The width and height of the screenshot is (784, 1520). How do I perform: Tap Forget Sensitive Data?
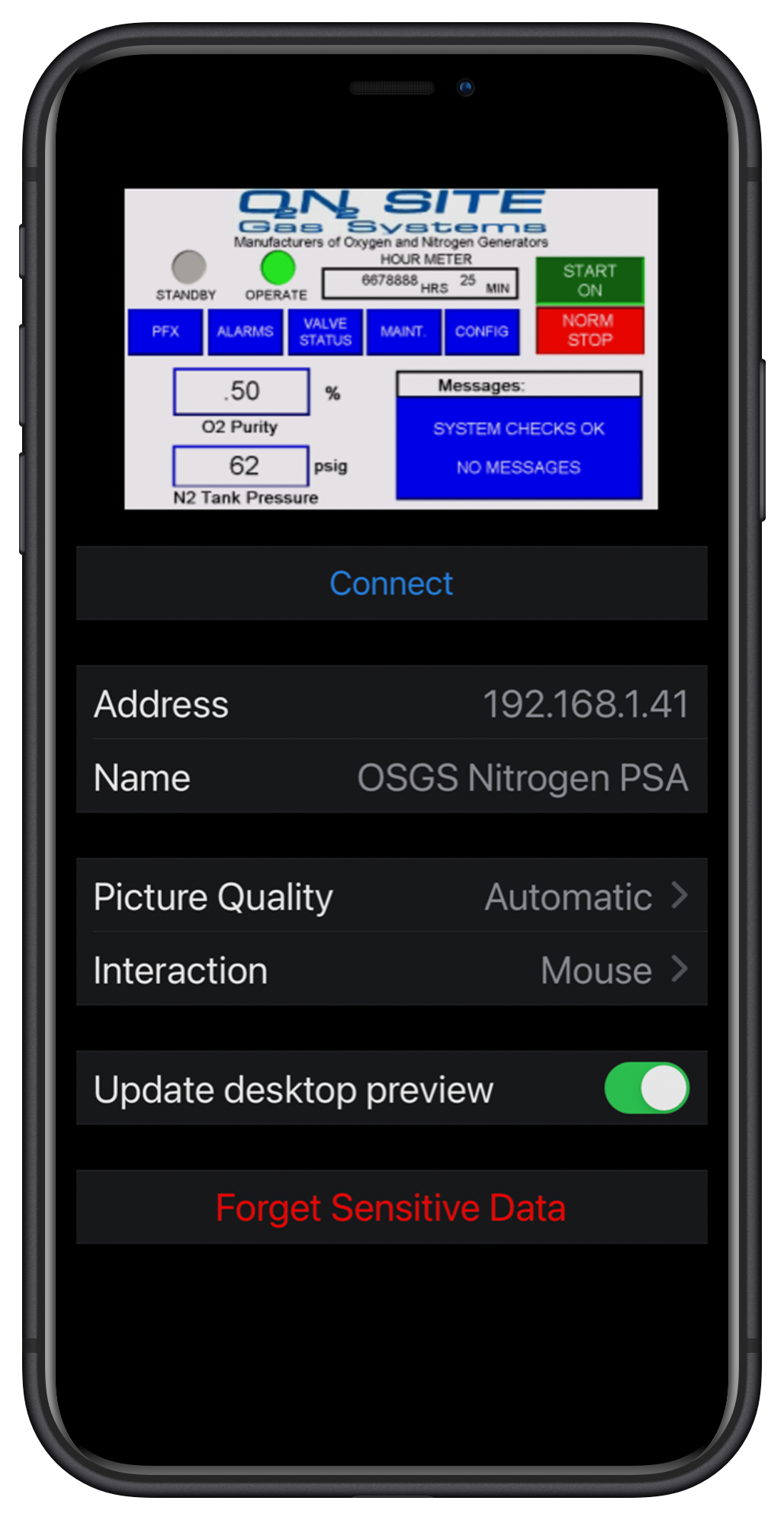[x=391, y=1208]
